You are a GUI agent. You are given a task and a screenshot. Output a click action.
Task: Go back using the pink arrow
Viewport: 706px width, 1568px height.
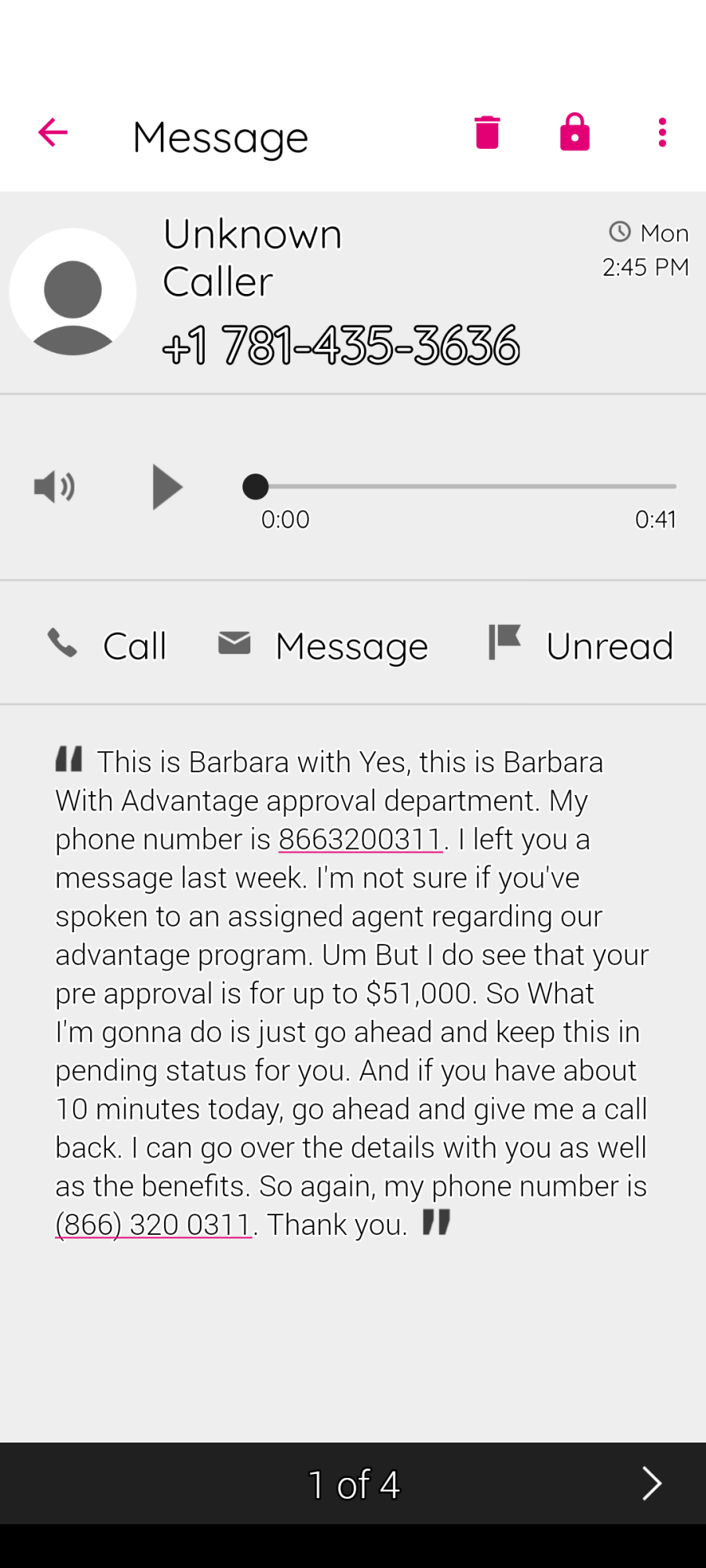pos(53,132)
